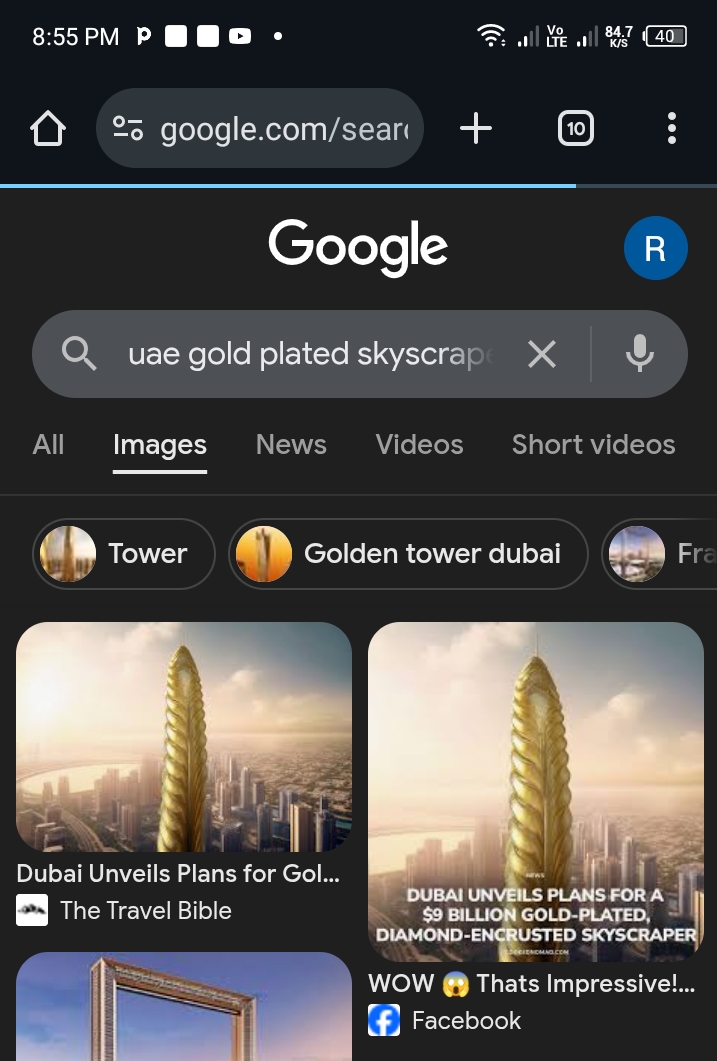Clear the search query text

[541, 354]
